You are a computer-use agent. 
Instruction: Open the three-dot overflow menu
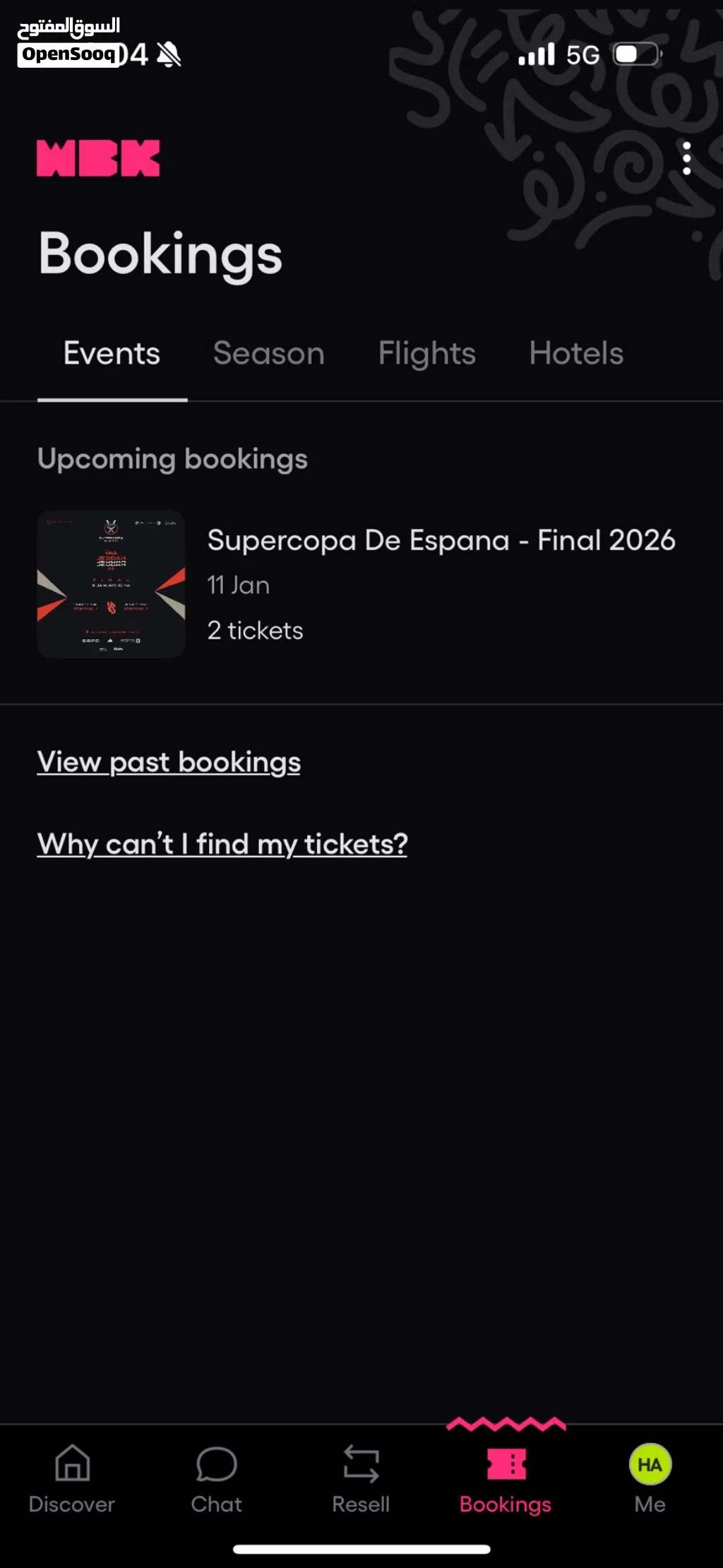tap(686, 158)
